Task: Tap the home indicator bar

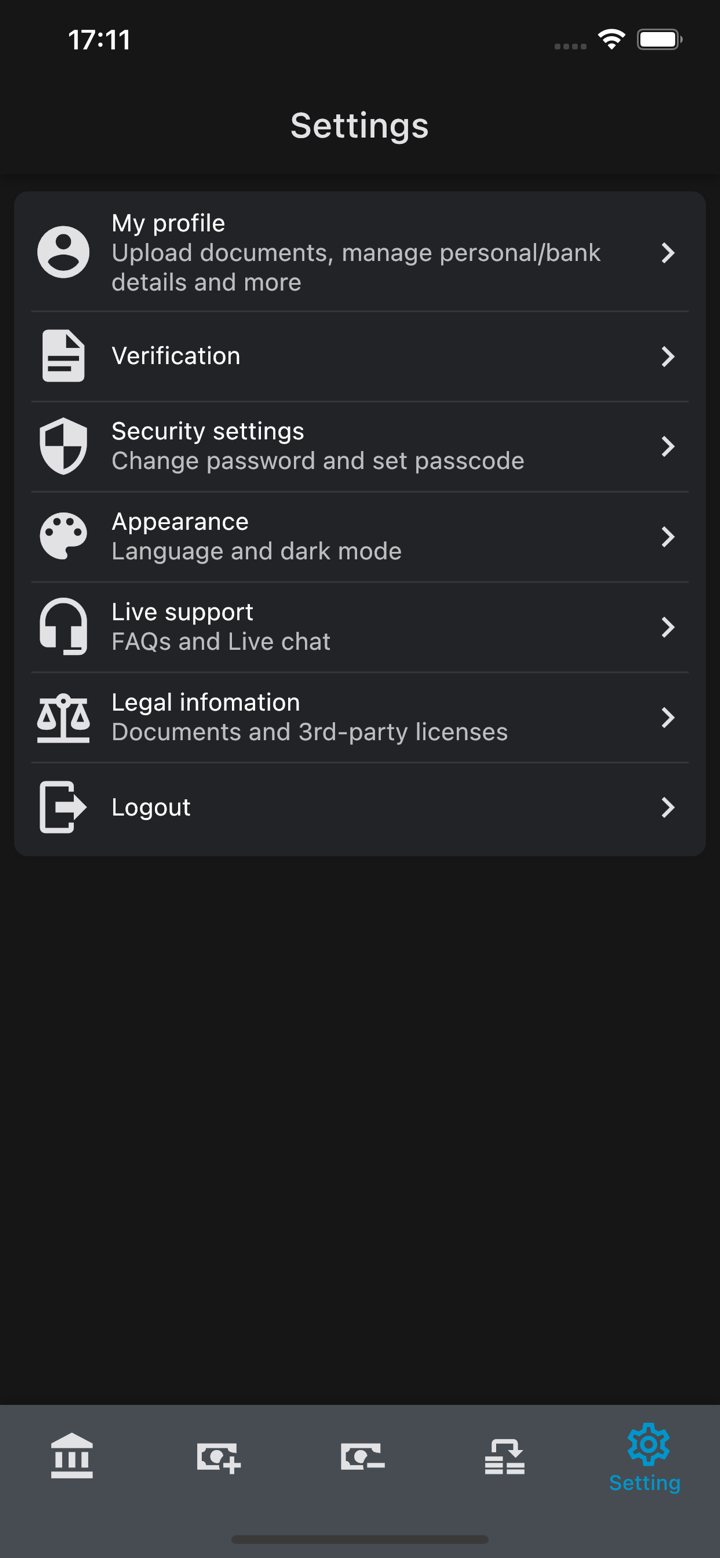Action: pyautogui.click(x=360, y=1539)
